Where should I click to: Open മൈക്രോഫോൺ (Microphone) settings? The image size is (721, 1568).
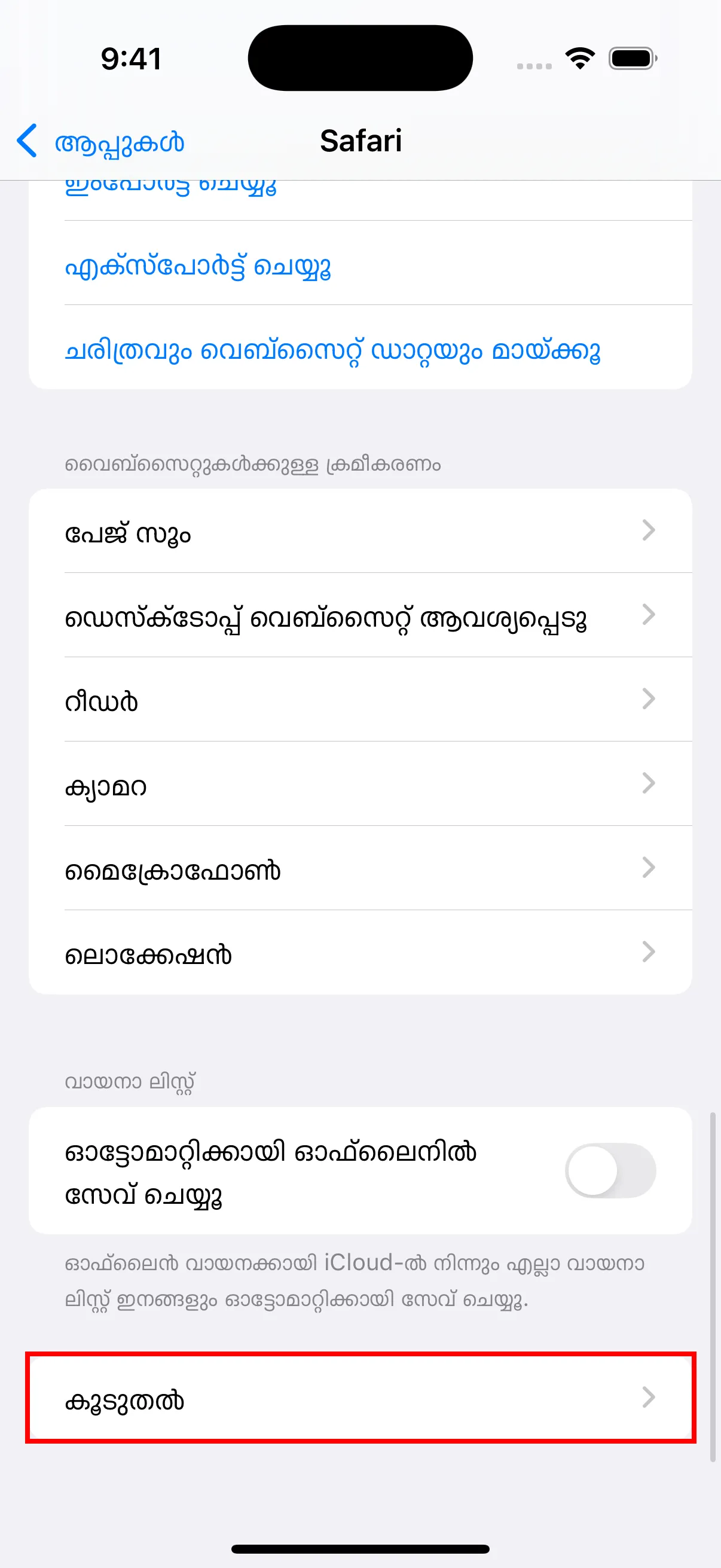tap(360, 868)
